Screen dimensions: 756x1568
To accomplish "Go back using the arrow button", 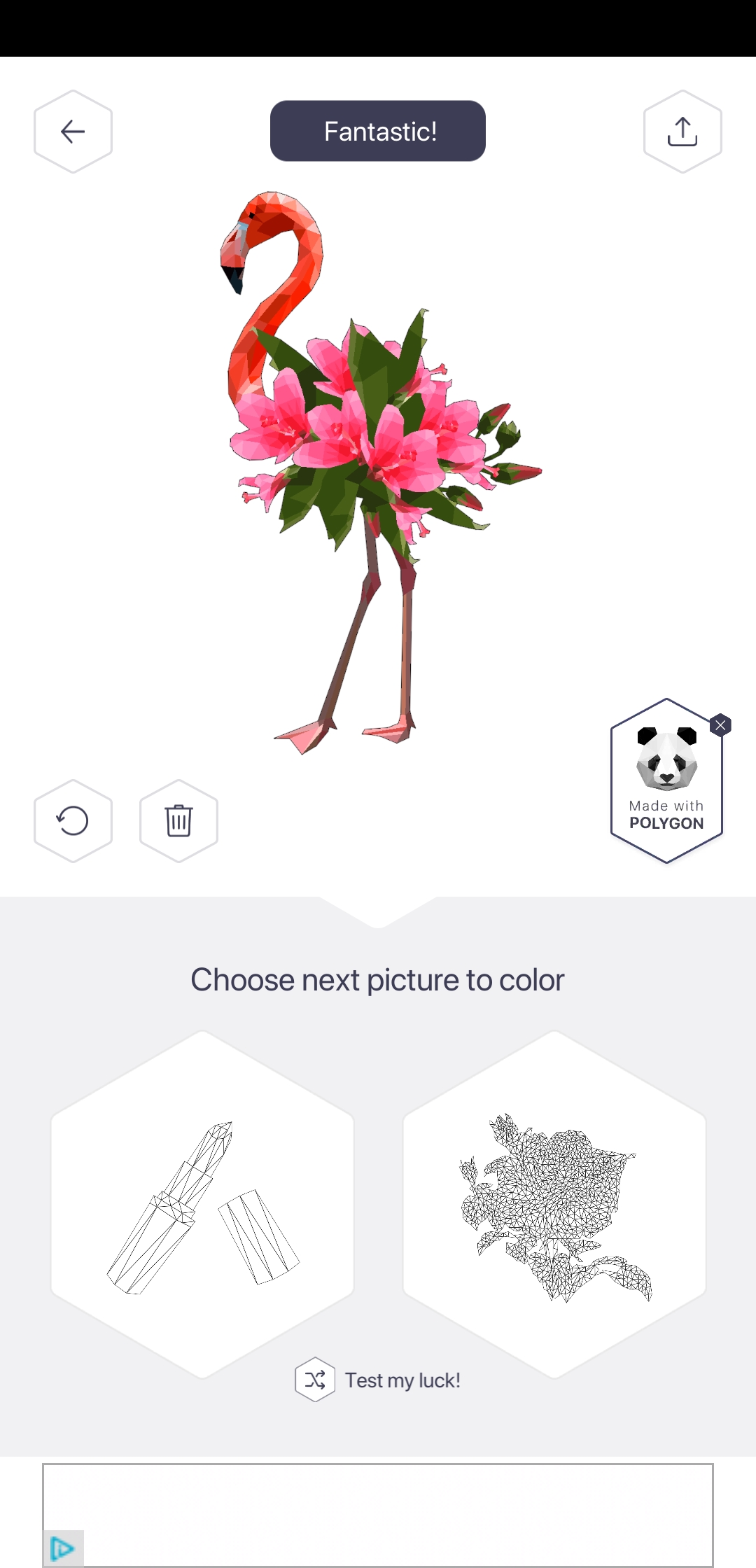I will (x=73, y=132).
